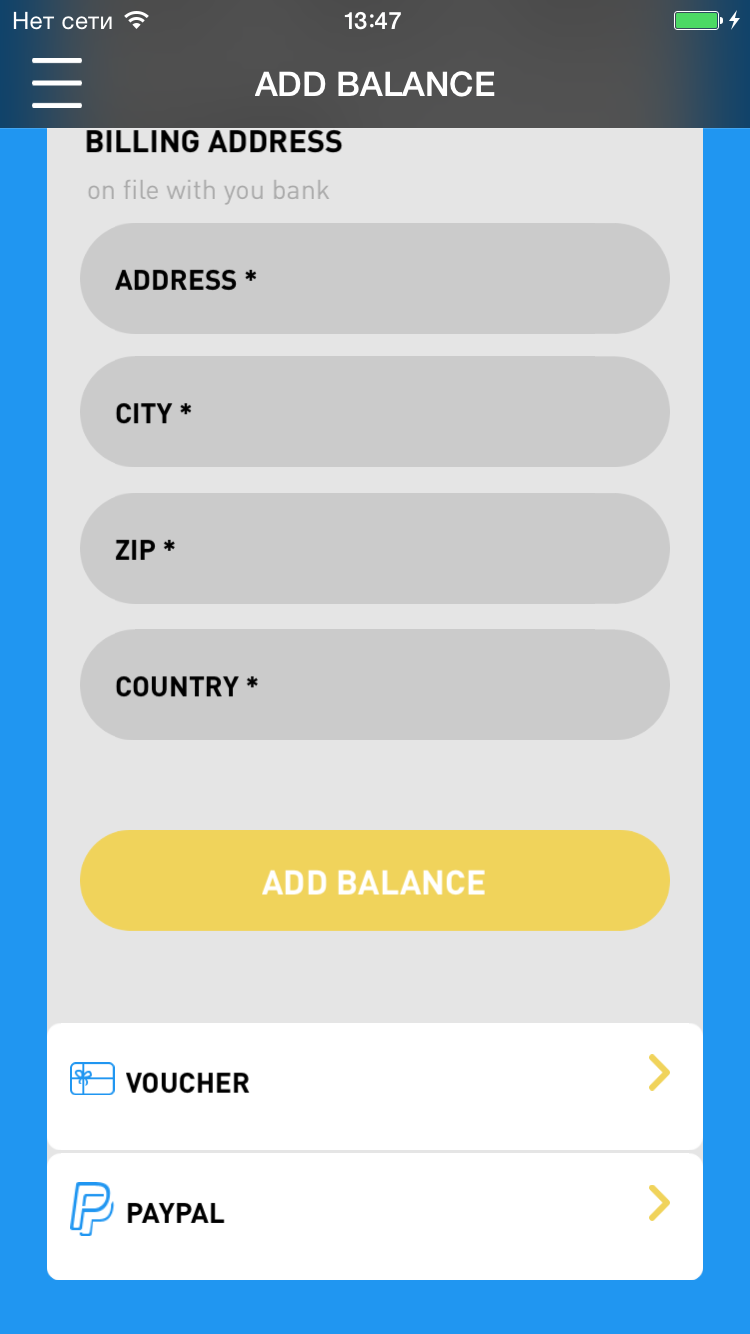Viewport: 750px width, 1334px height.
Task: Tap the yellow Add Balance button
Action: tap(375, 881)
